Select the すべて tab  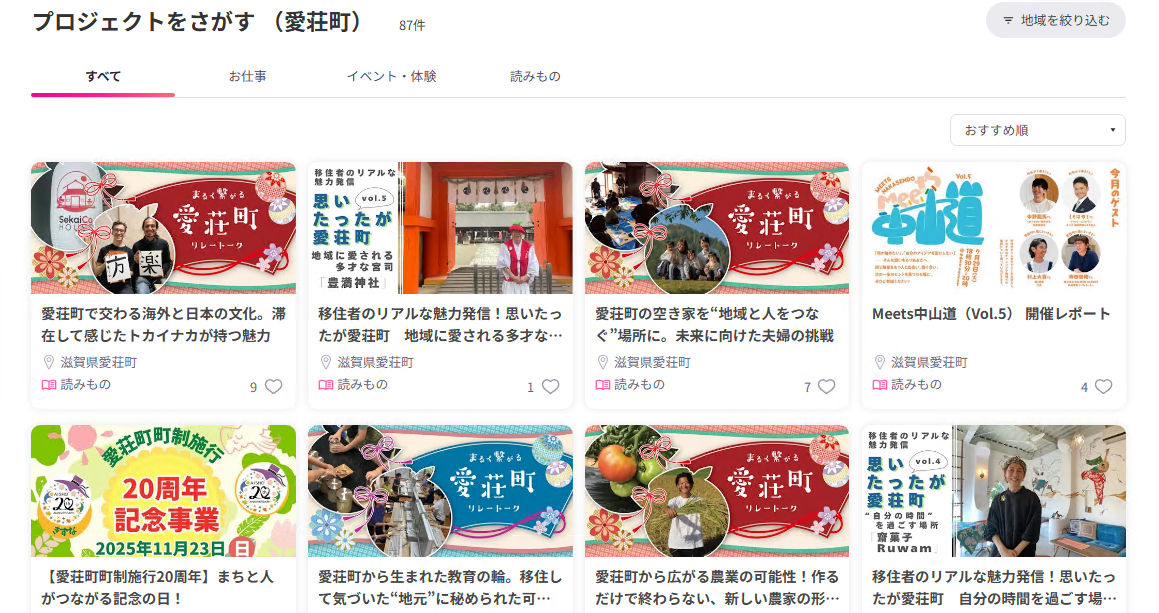pos(103,76)
